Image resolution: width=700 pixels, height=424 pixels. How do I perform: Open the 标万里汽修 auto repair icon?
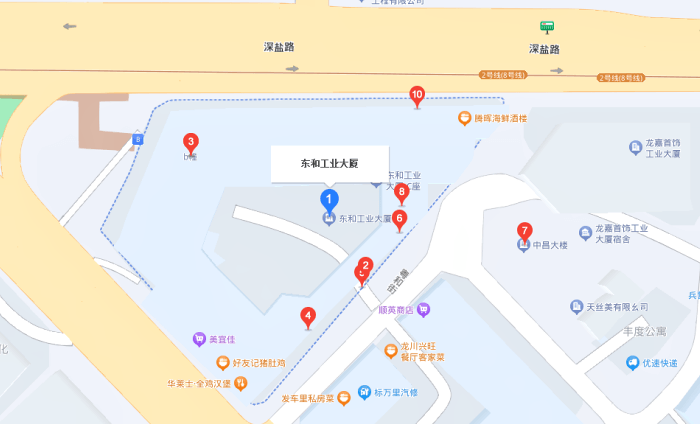pos(366,392)
